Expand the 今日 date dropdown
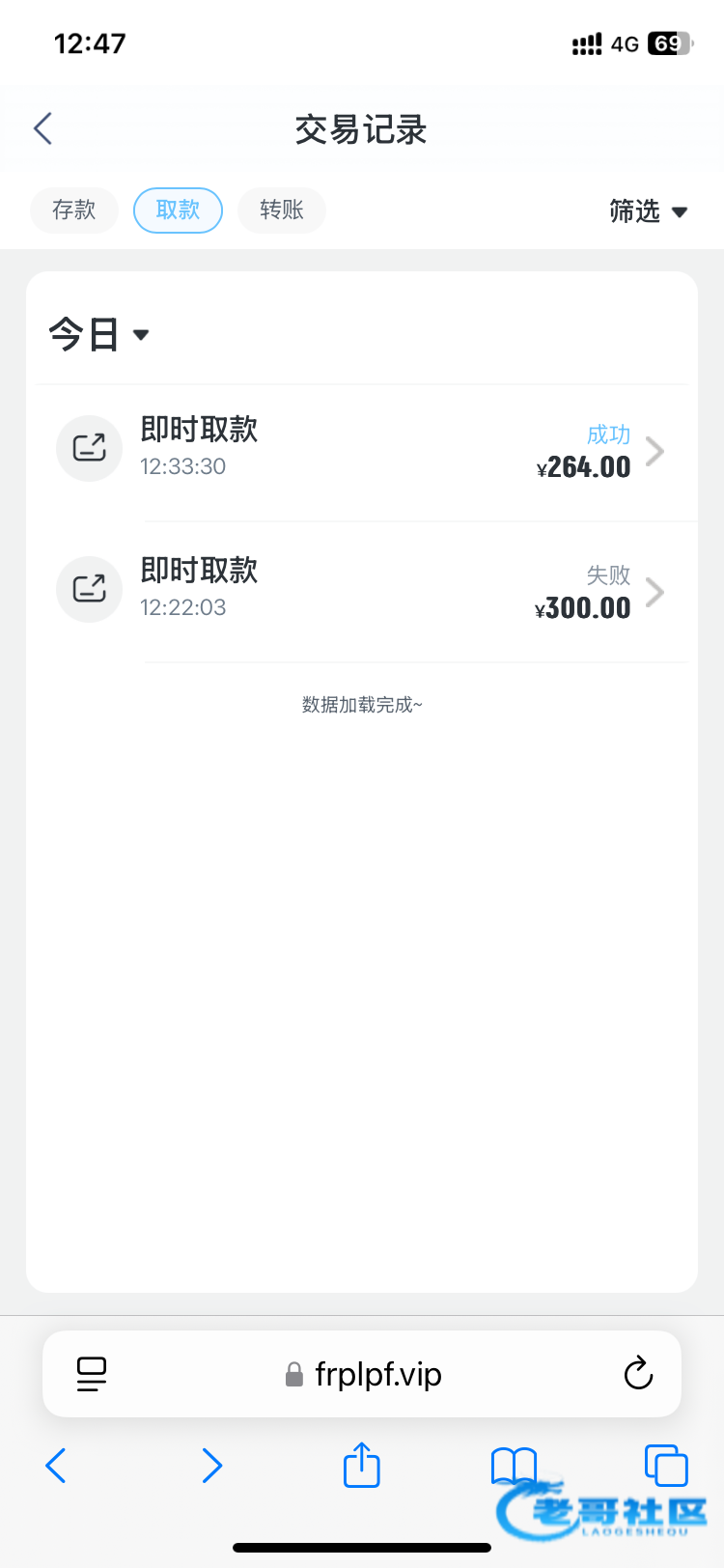 click(x=98, y=335)
